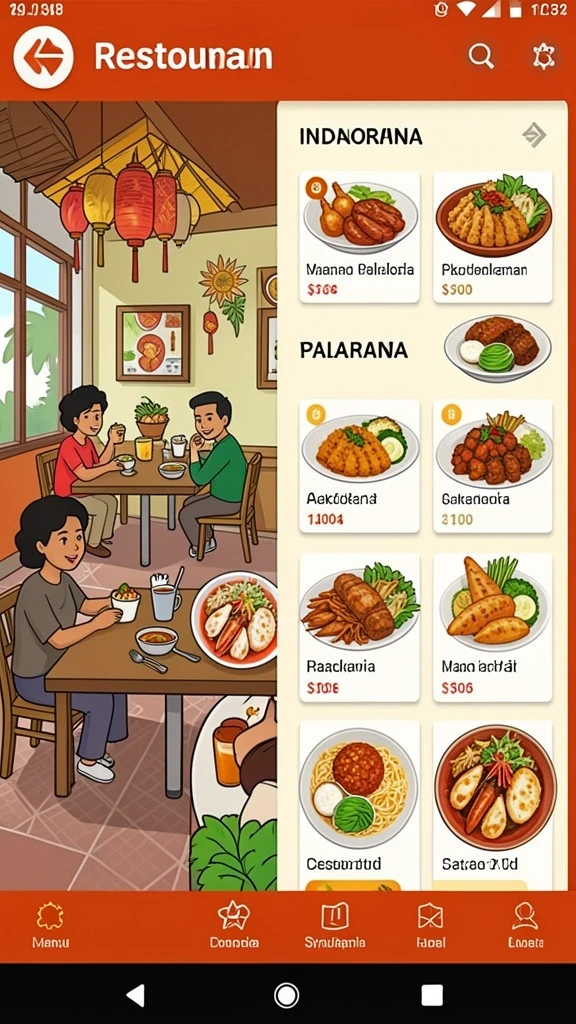Screen dimensions: 576x1024
Task: Open the Maanao Balalorda dish card
Action: (x=359, y=237)
